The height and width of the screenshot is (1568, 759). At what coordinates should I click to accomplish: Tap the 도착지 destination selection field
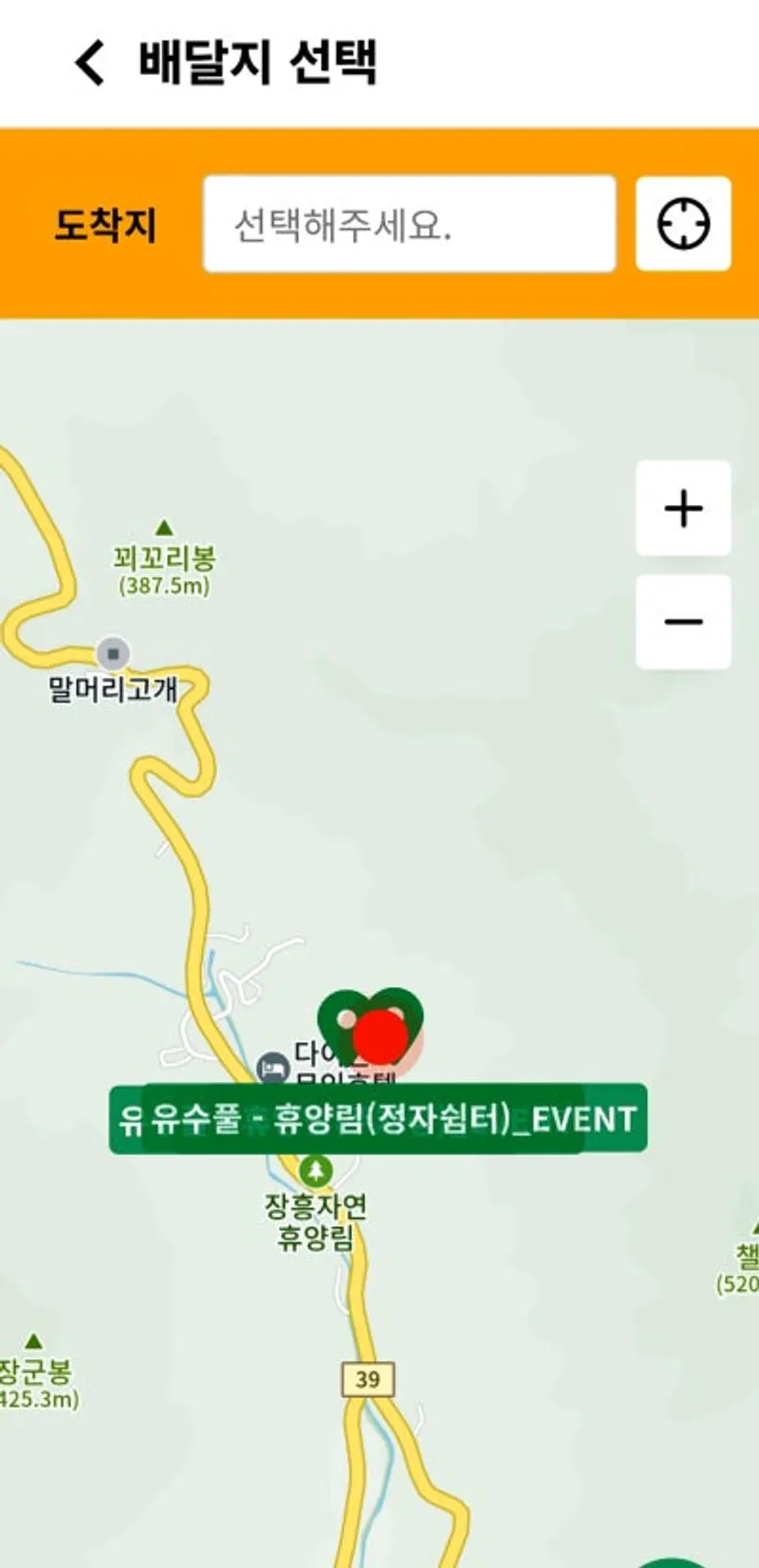pos(409,224)
